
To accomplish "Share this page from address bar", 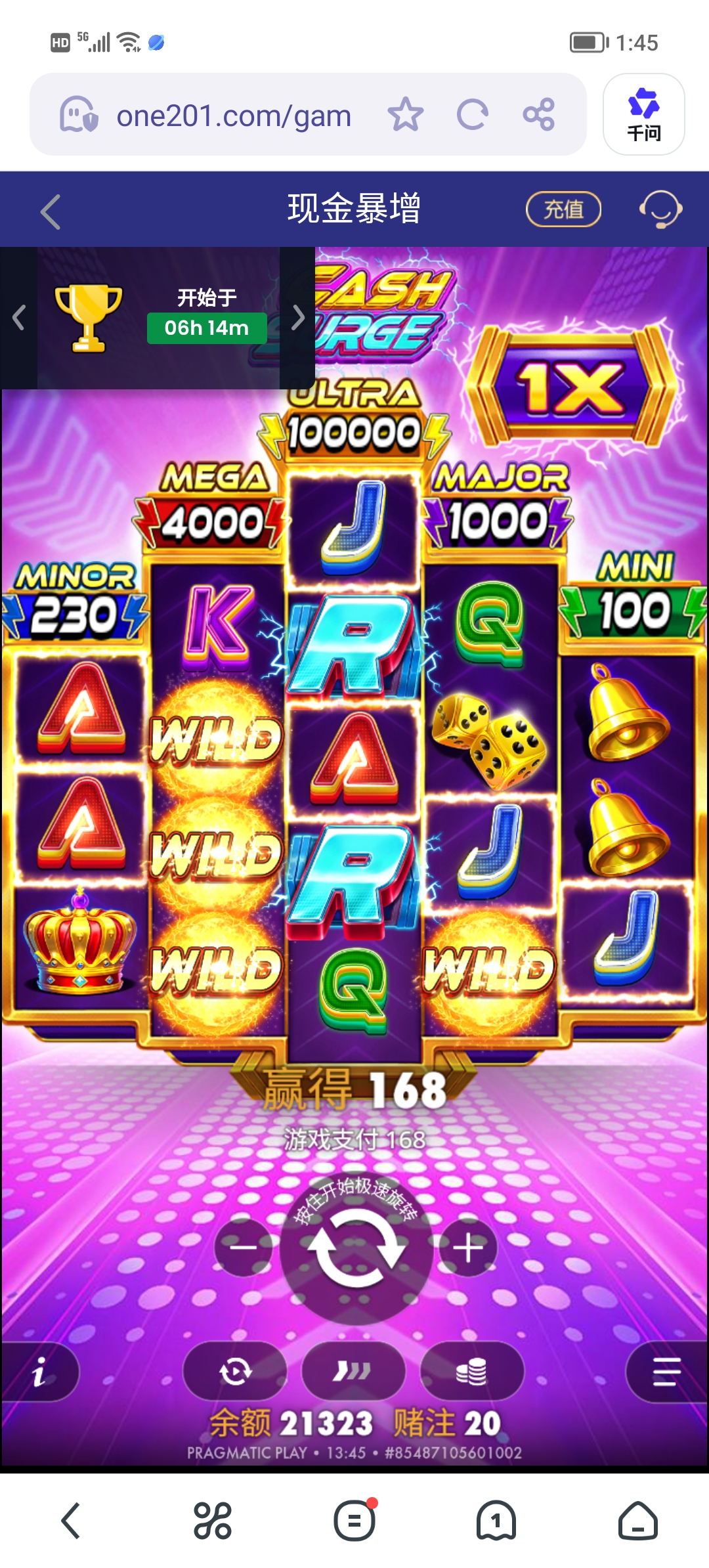I will [539, 115].
